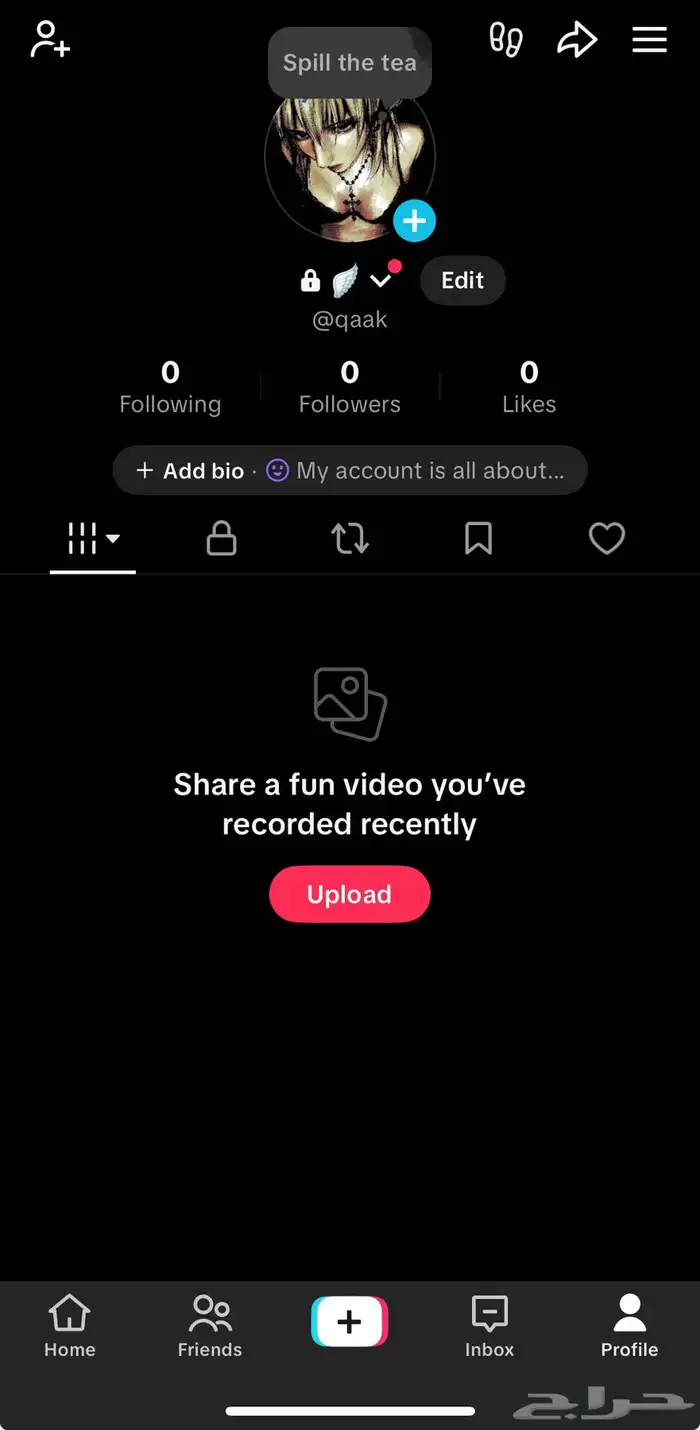
Task: Edit the profile
Action: (462, 281)
